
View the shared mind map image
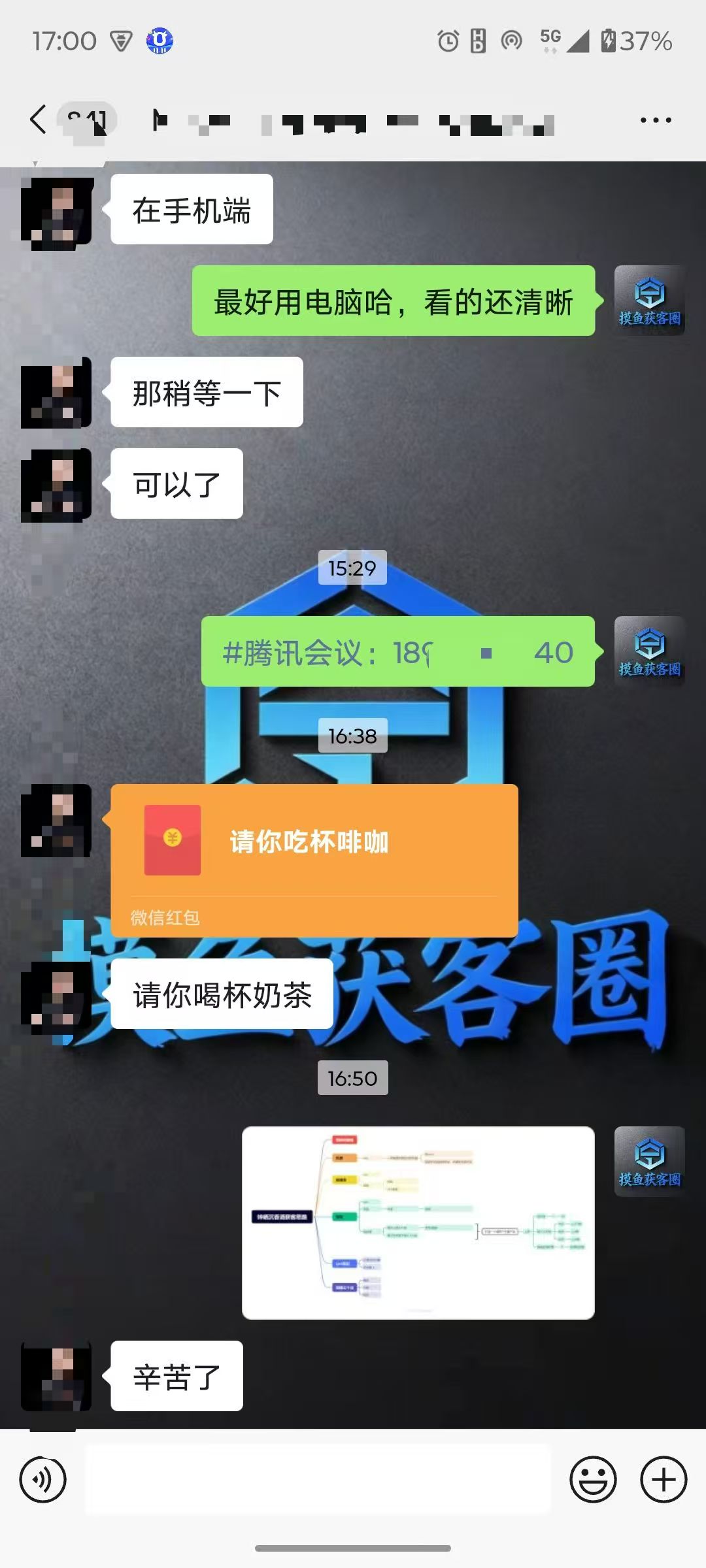(x=418, y=1222)
